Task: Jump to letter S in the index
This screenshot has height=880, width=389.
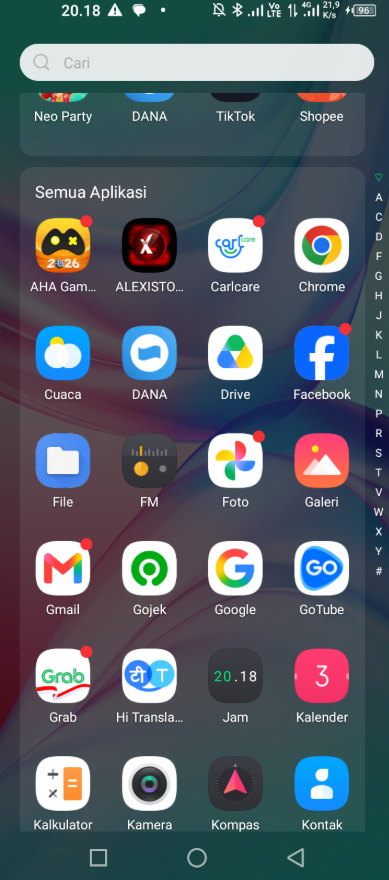Action: point(379,453)
